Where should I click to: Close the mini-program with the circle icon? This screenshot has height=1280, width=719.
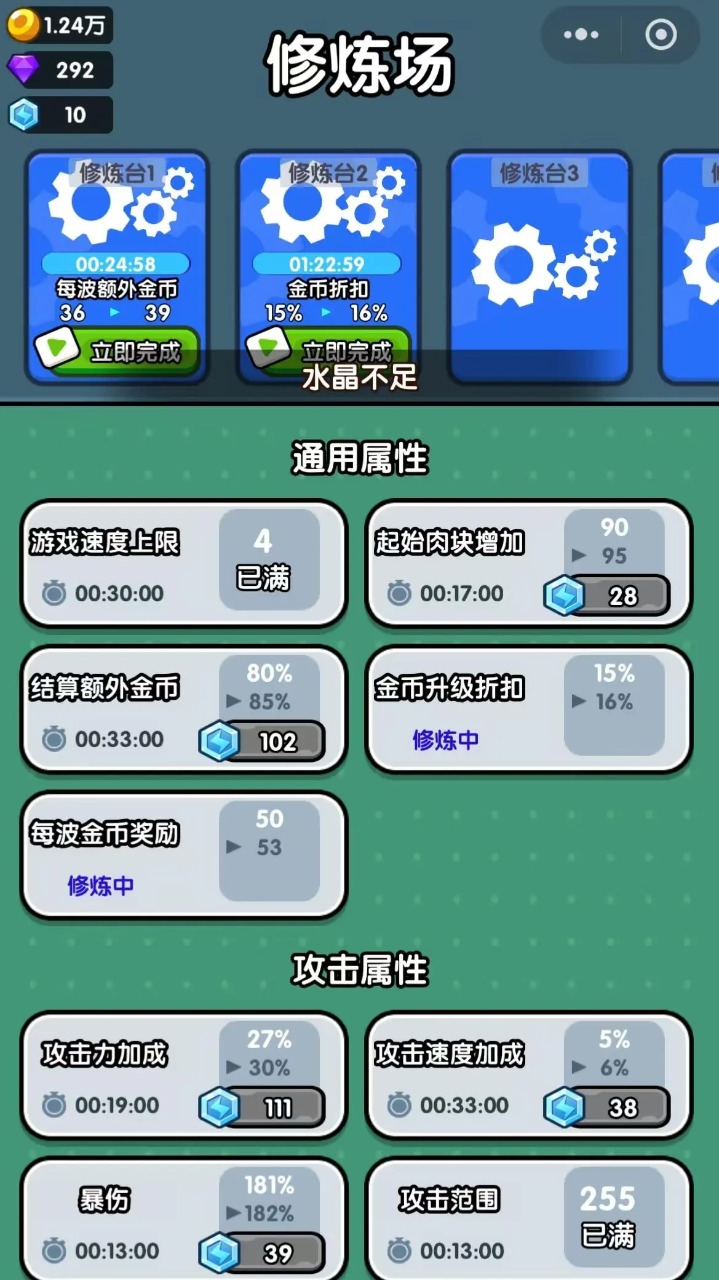pyautogui.click(x=661, y=35)
